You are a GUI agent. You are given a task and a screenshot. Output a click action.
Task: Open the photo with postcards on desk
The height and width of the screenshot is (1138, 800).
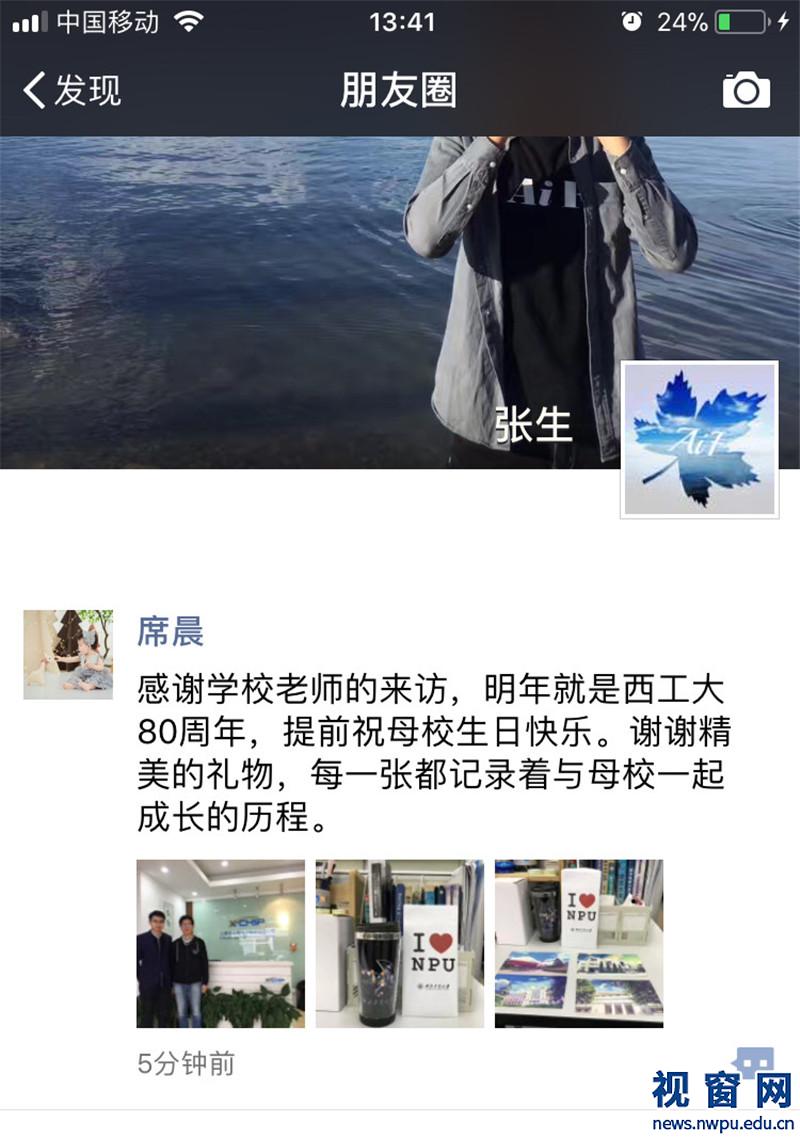[578, 943]
